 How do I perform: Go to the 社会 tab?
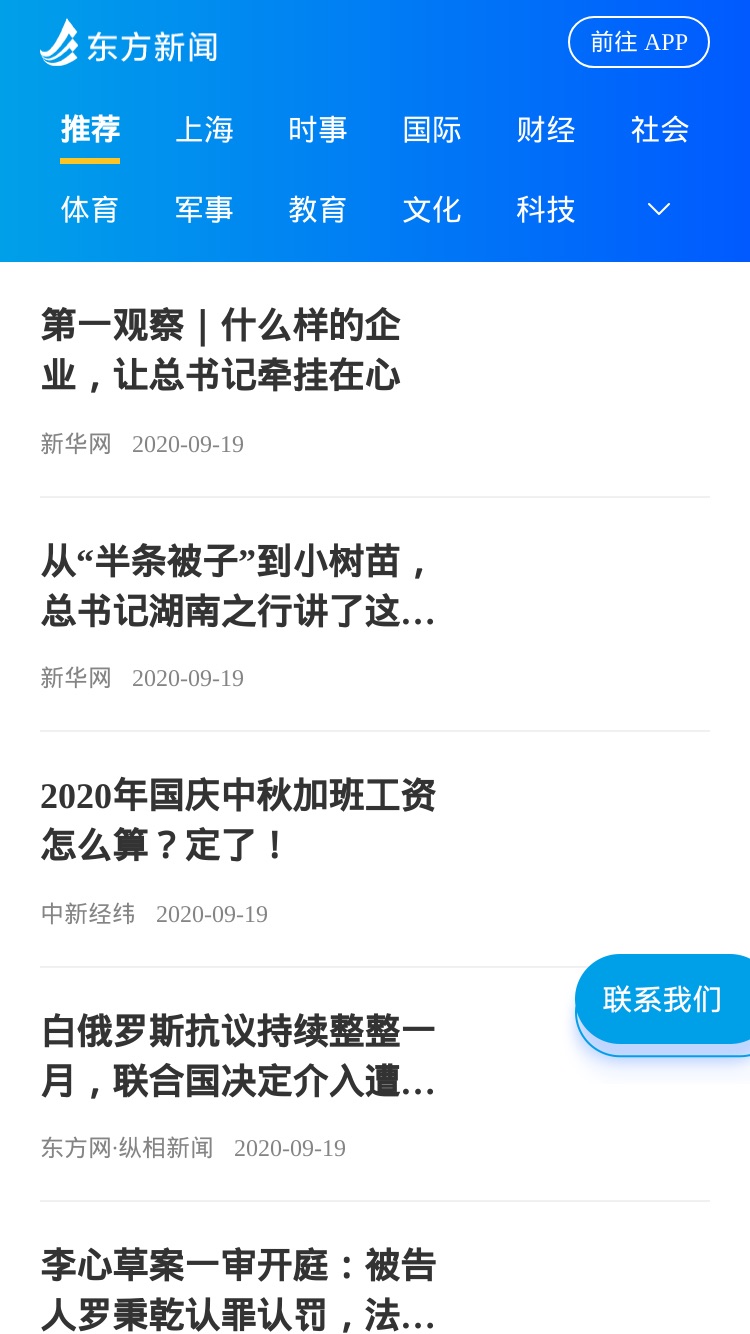point(660,130)
